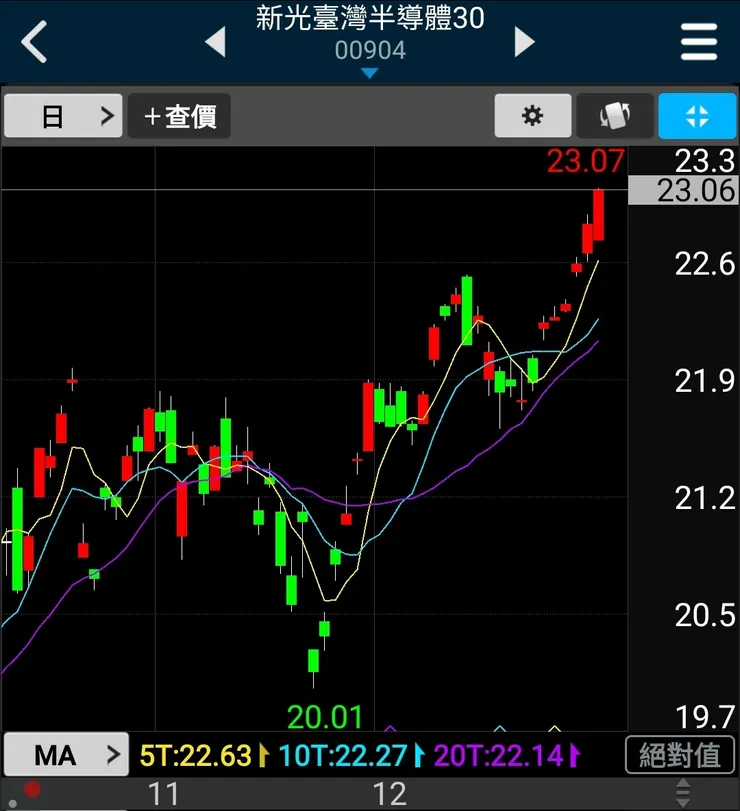Tap the +查價 button
This screenshot has height=811, width=740.
click(x=179, y=116)
